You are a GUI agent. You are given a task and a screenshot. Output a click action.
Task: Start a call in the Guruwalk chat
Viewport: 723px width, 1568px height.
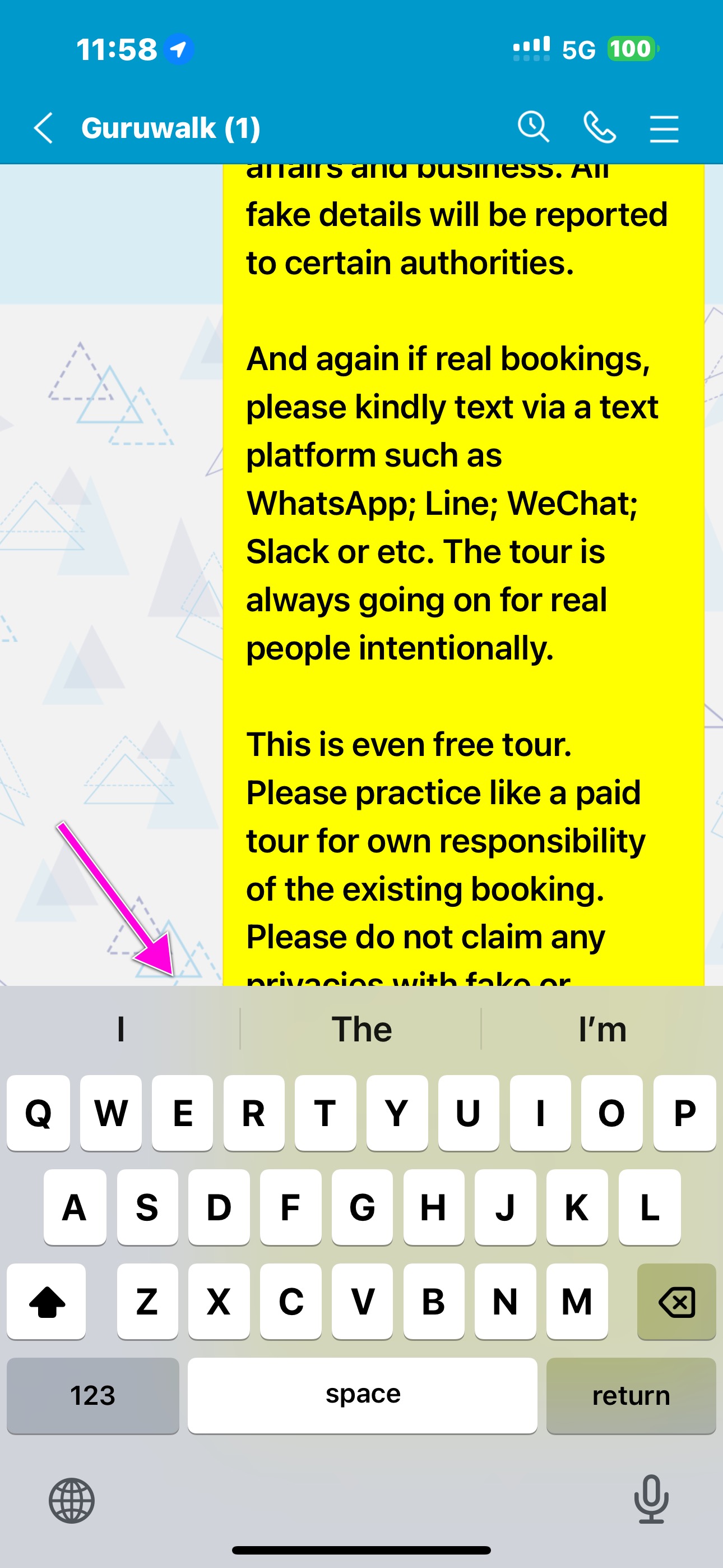pyautogui.click(x=600, y=128)
